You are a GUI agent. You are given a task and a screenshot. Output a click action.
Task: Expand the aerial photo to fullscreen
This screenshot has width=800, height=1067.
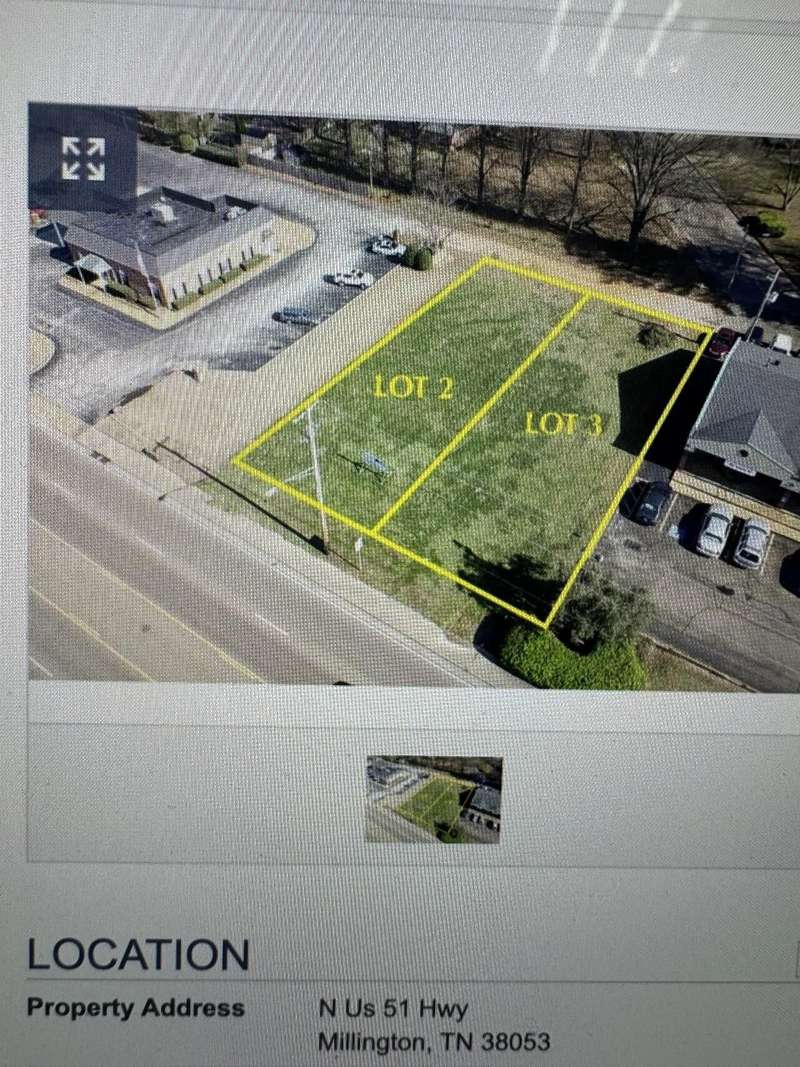tap(83, 158)
